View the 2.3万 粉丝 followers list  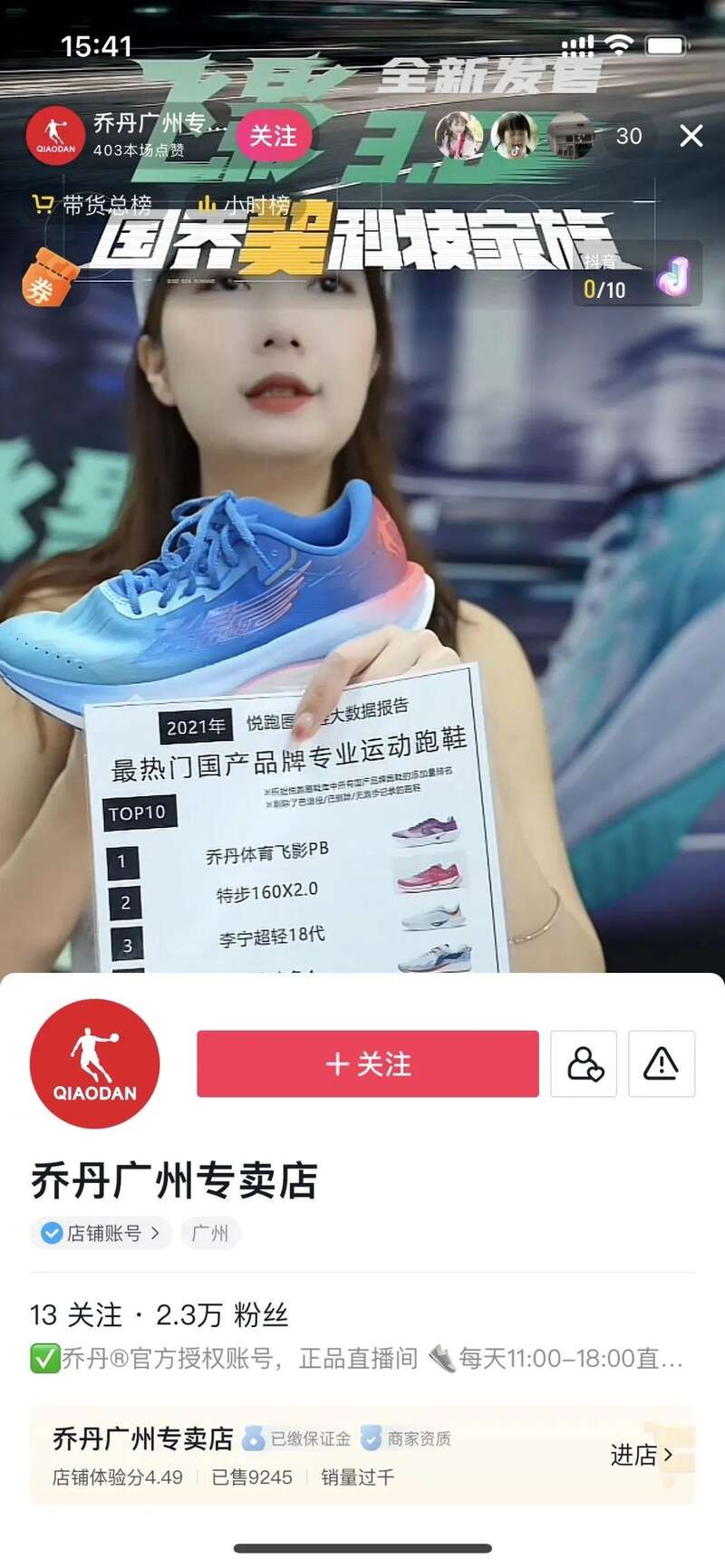222,1314
